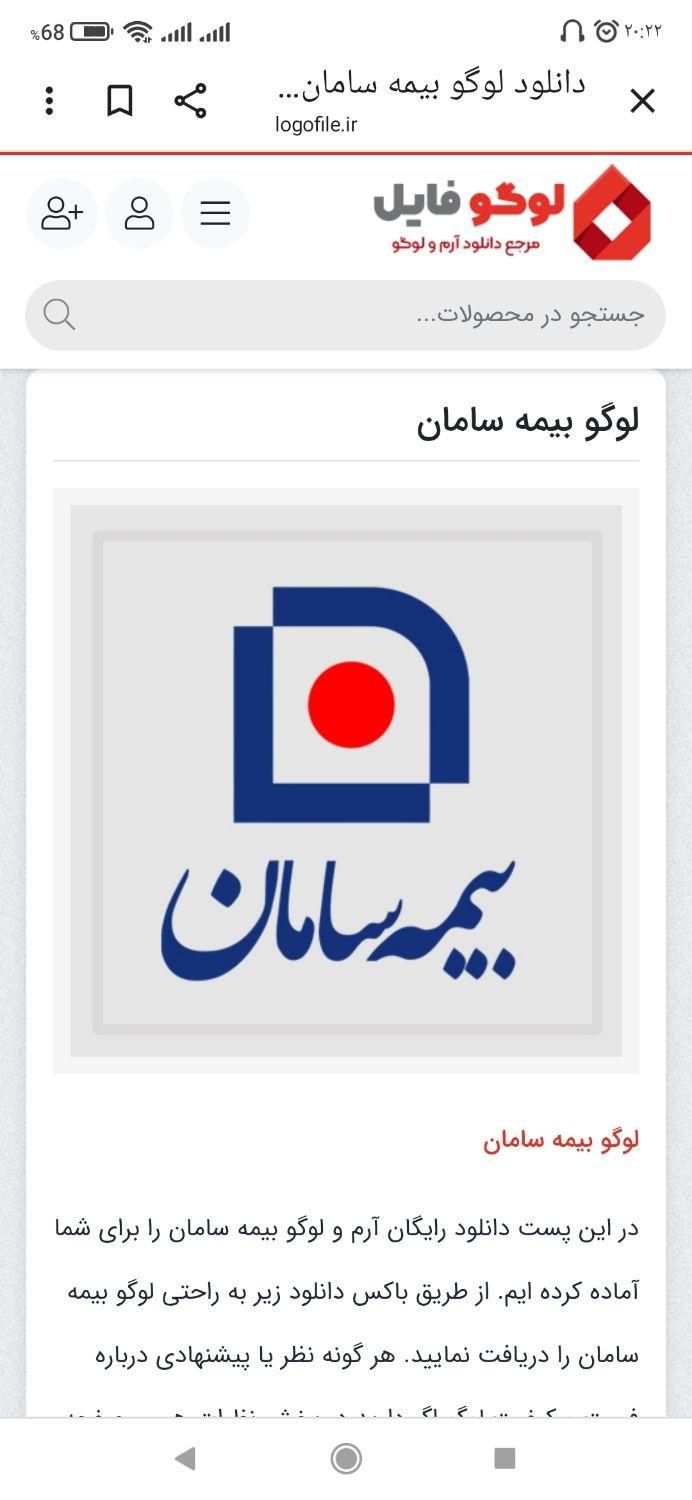Open the user account icon
This screenshot has height=1500, width=692.
139,213
